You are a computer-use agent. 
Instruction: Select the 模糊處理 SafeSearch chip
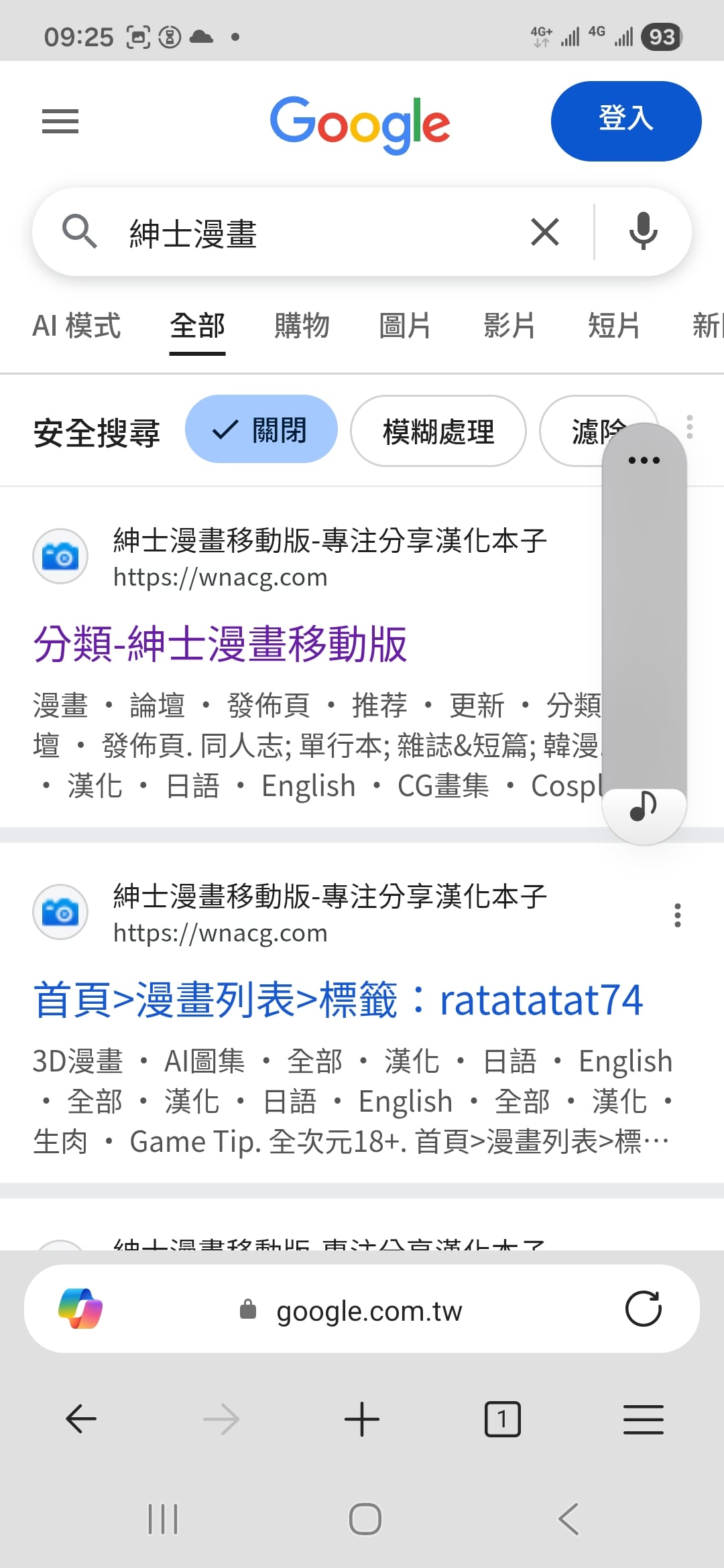(x=438, y=431)
